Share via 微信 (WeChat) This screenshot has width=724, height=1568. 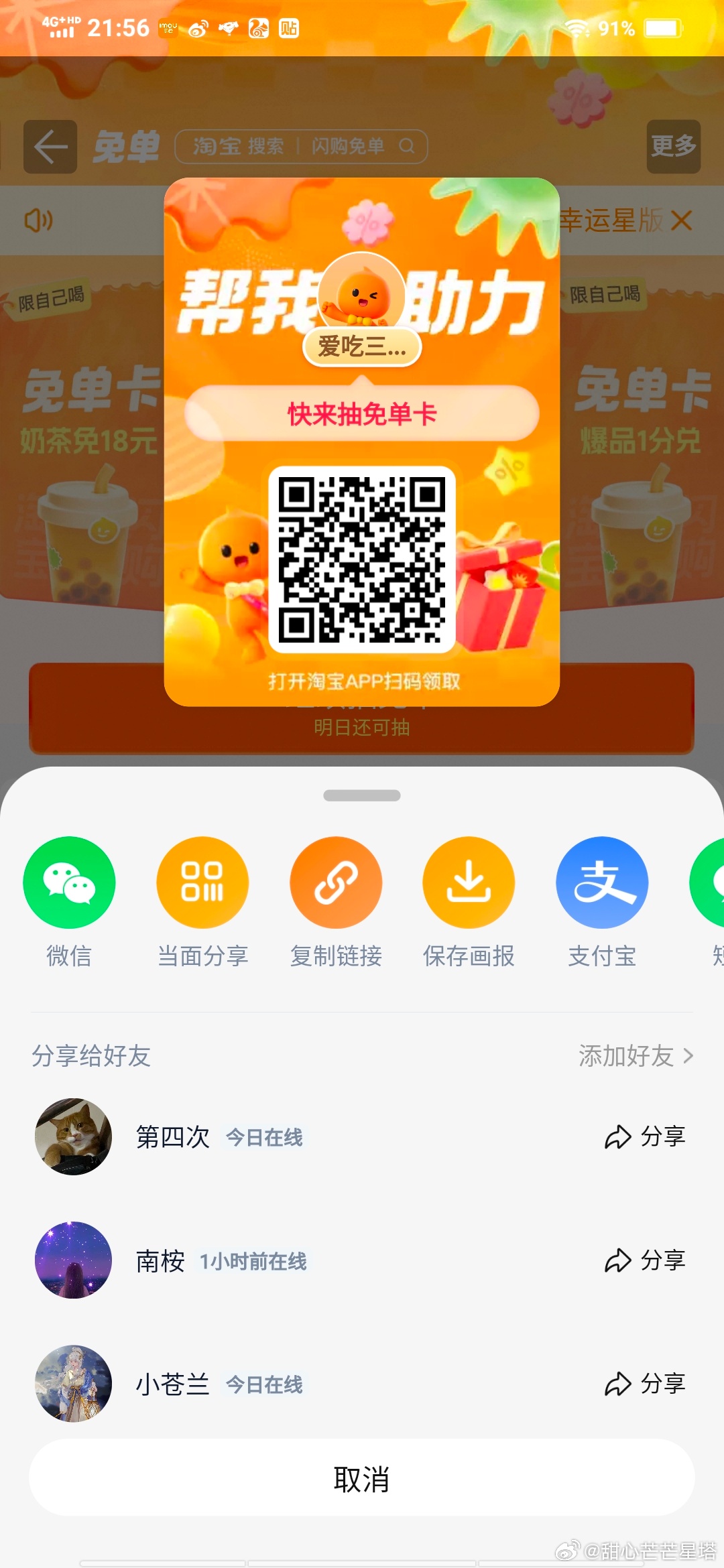[69, 883]
